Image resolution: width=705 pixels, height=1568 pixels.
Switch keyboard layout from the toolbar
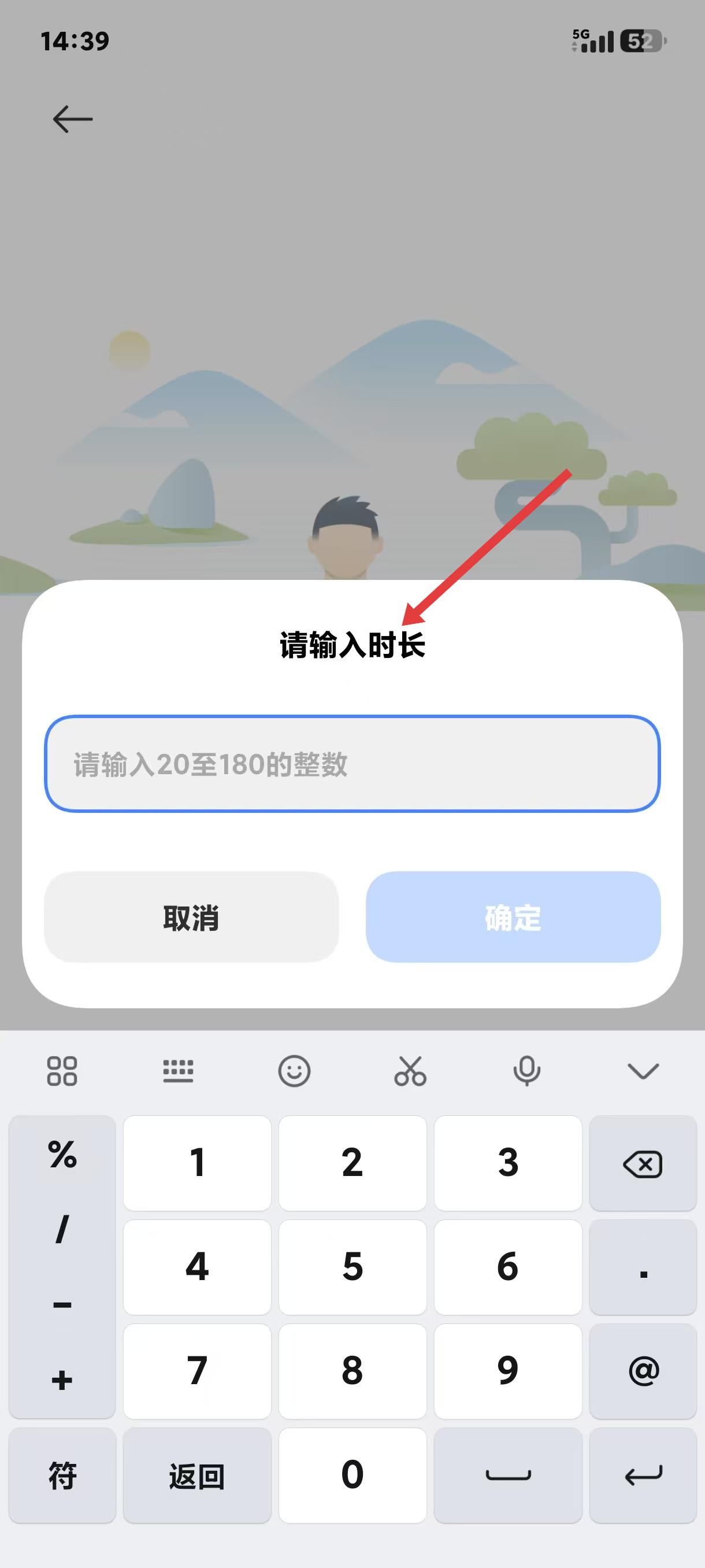coord(178,1071)
